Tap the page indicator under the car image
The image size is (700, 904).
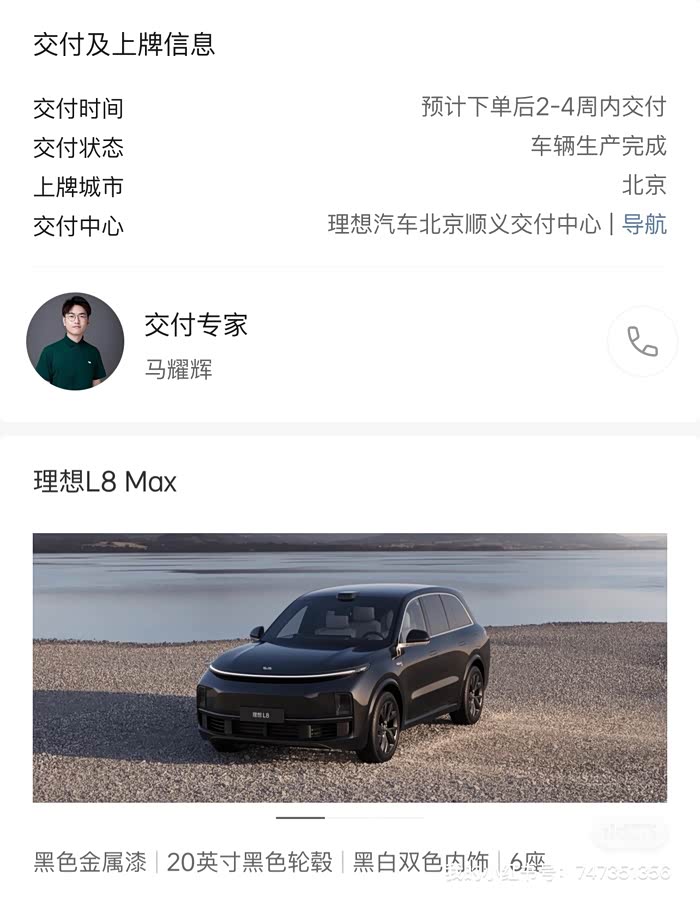pos(349,818)
